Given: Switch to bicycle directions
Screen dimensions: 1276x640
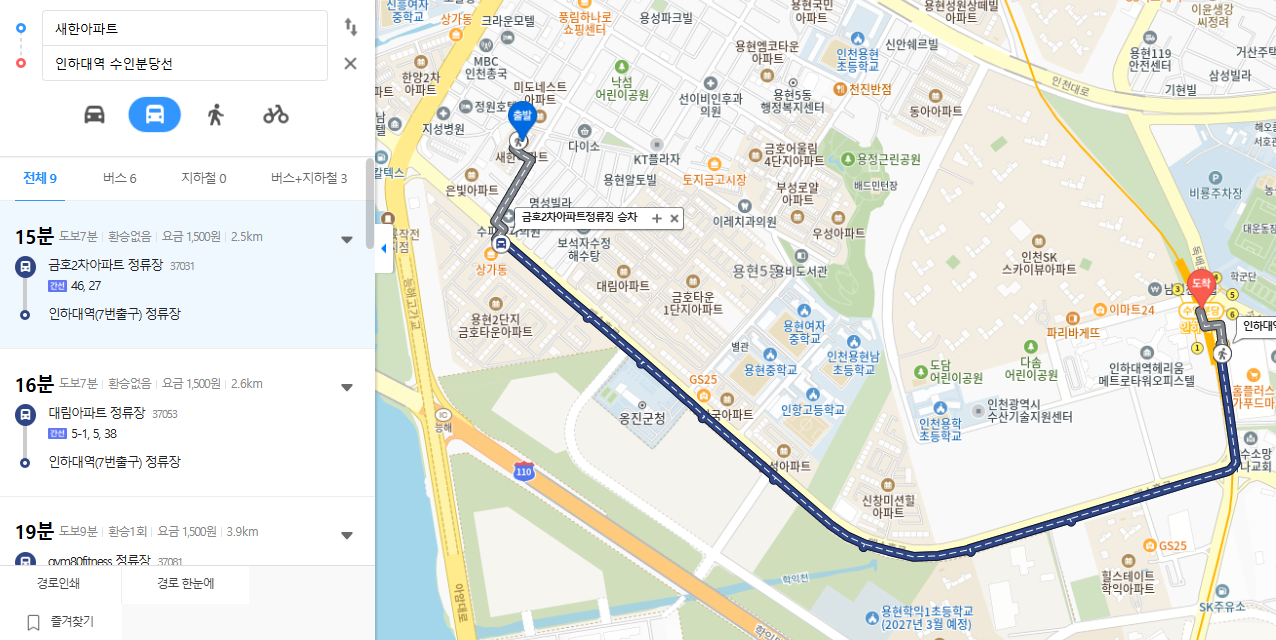Looking at the screenshot, I should [276, 114].
